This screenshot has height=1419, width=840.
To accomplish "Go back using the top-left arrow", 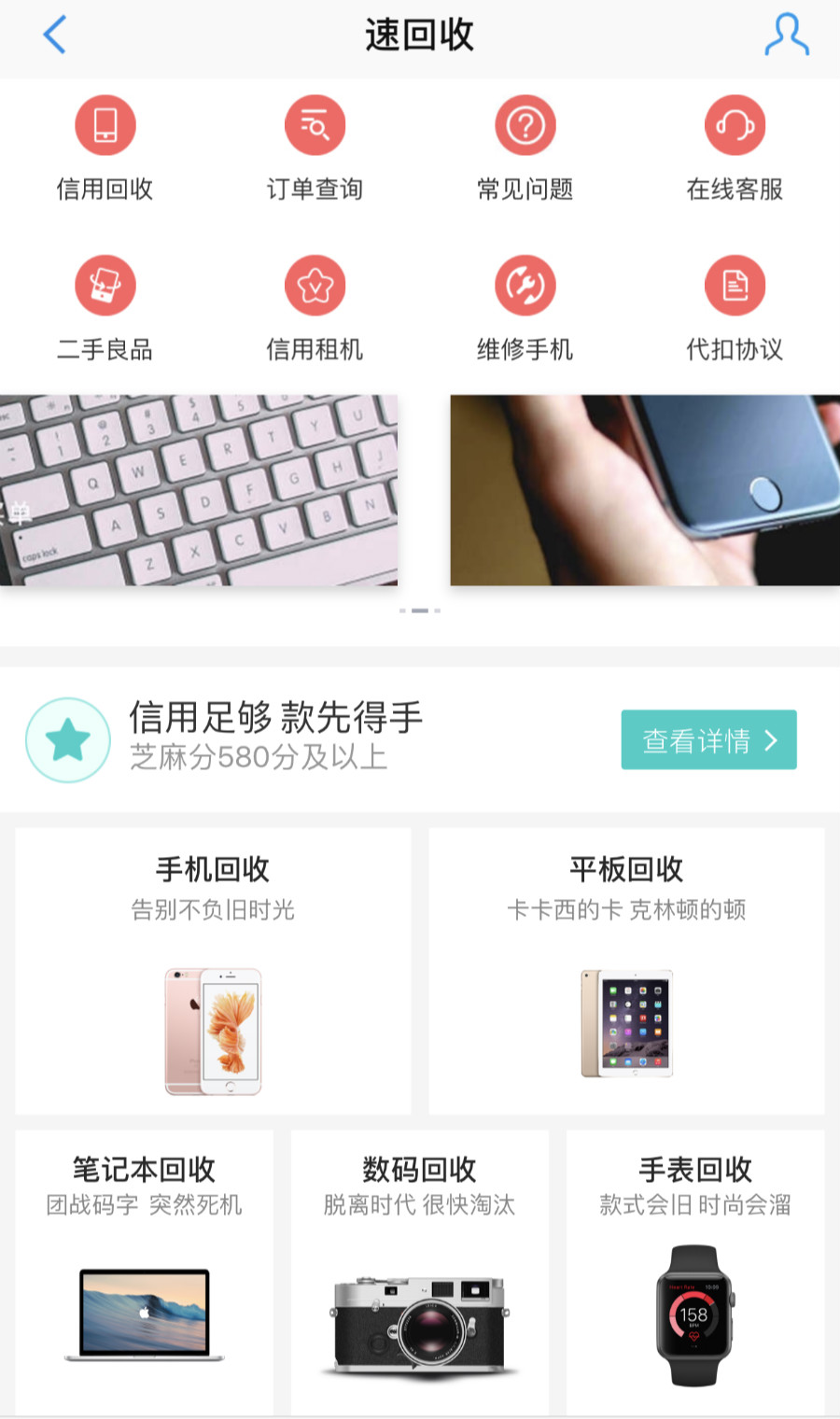I will click(x=55, y=35).
